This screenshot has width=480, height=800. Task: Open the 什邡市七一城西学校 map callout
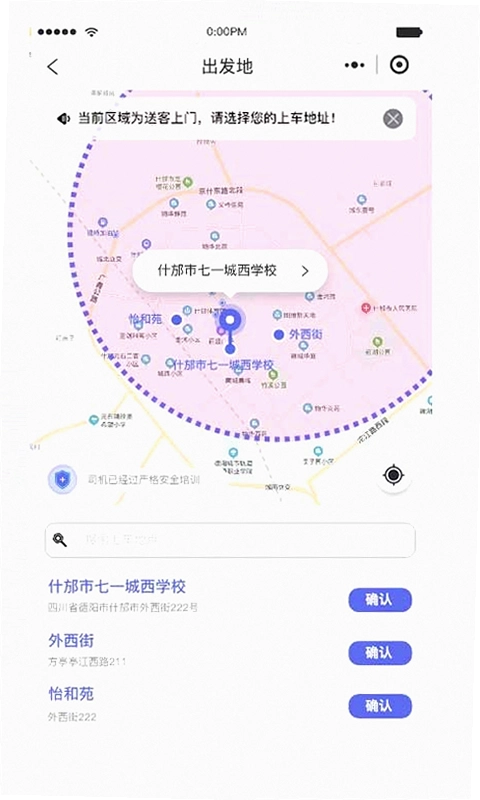(x=230, y=271)
